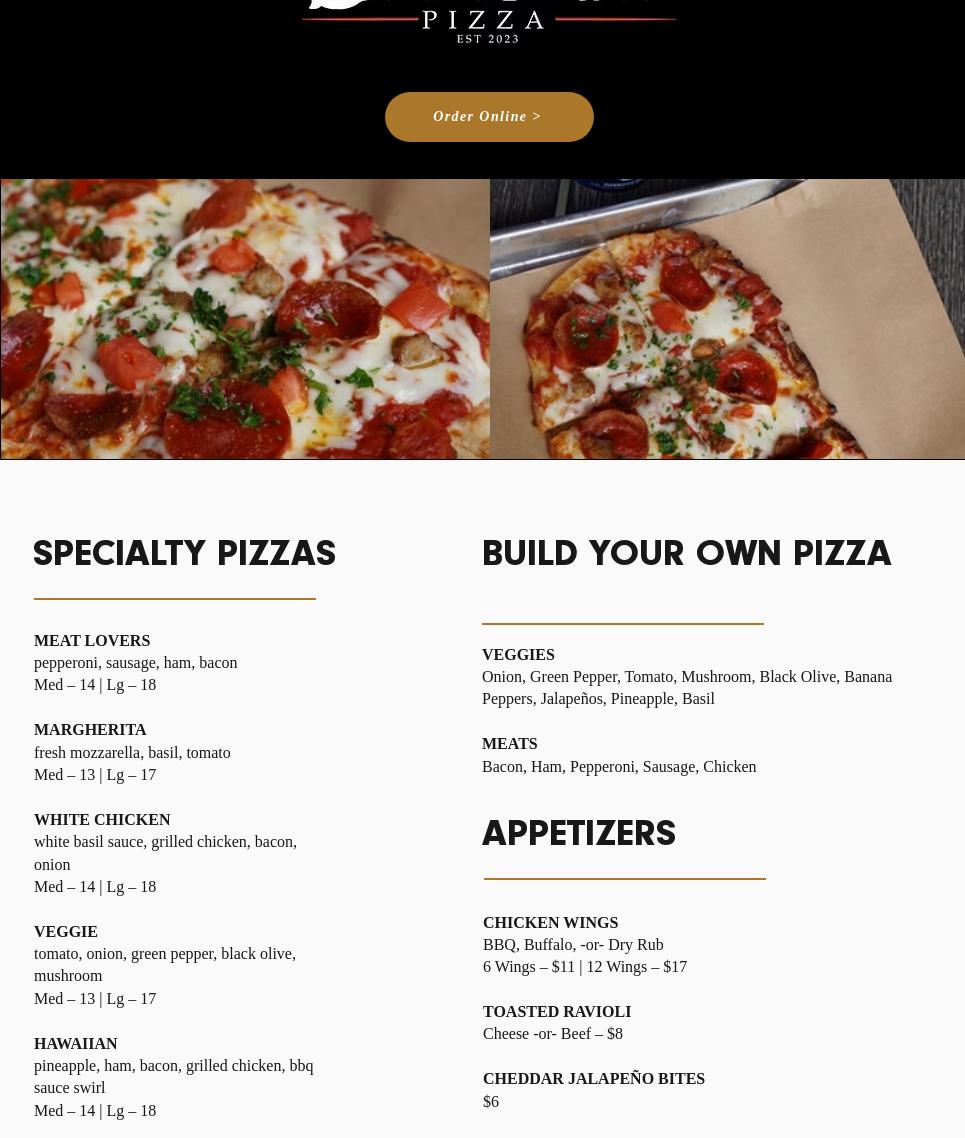This screenshot has height=1138, width=965.
Task: Select the HAWAIIAN pizza entry
Action: [76, 1043]
